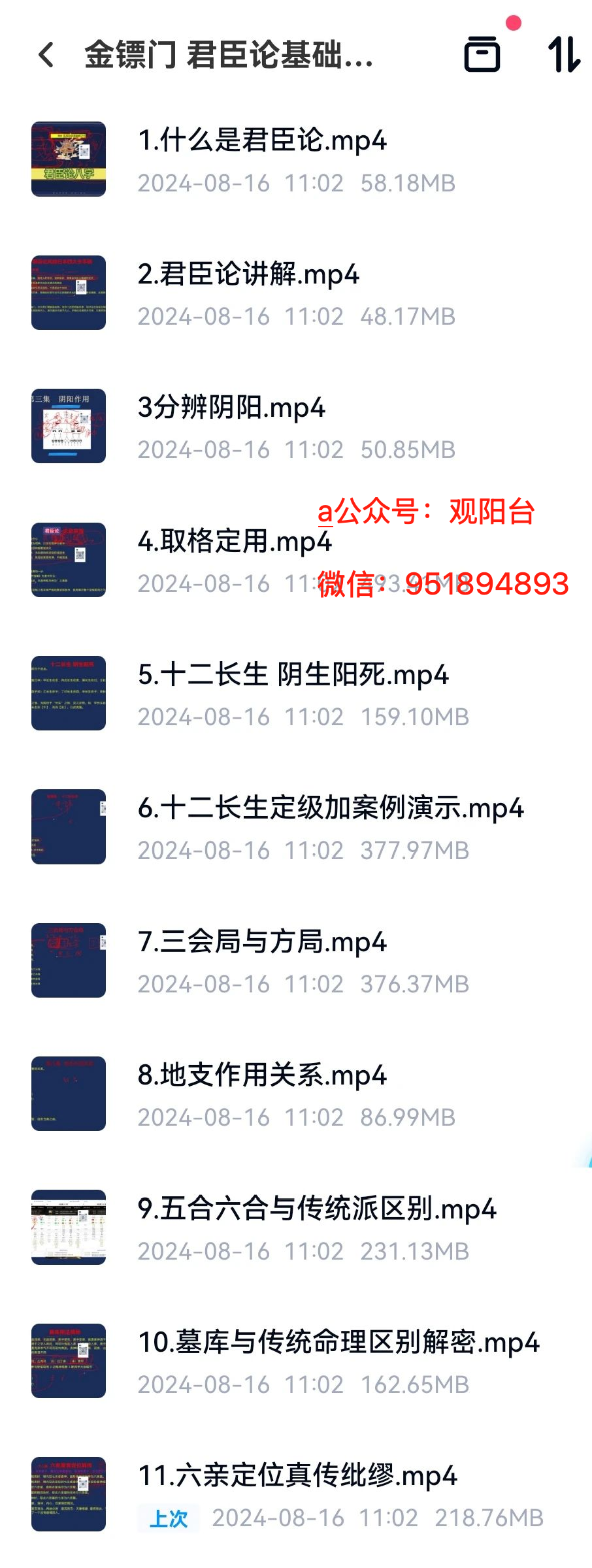Resume last-played 11.六亲定位真传纰缪.mp4
The width and height of the screenshot is (592, 1568).
click(x=297, y=1476)
